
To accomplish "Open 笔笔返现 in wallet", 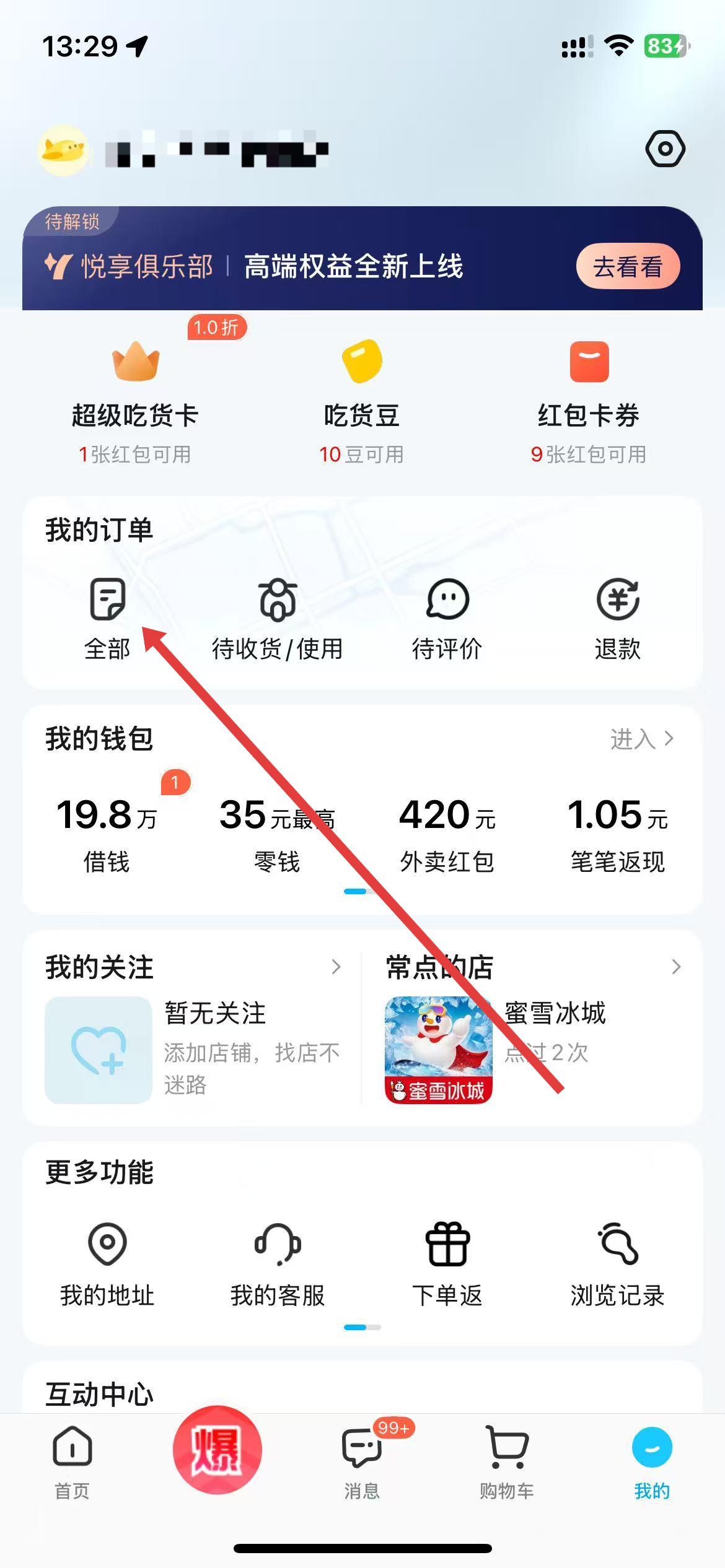I will click(617, 833).
